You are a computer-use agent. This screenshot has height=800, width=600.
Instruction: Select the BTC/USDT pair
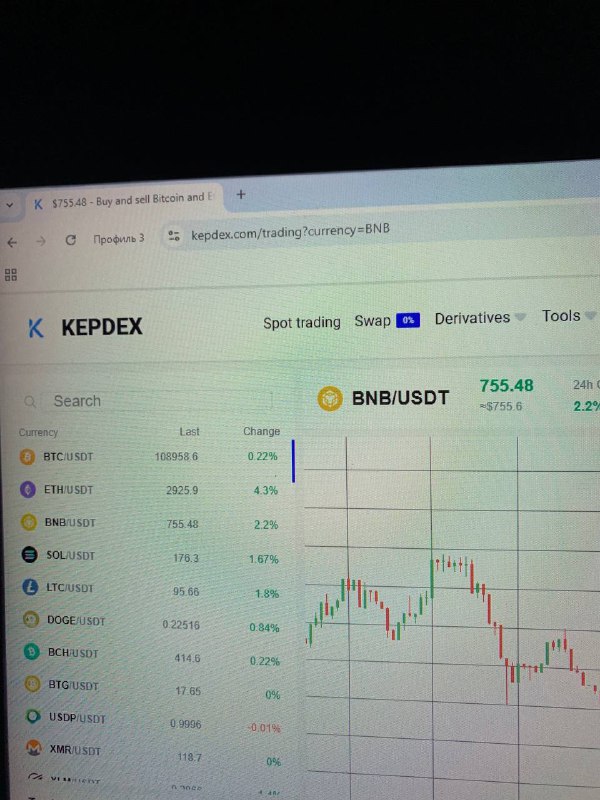pyautogui.click(x=68, y=457)
